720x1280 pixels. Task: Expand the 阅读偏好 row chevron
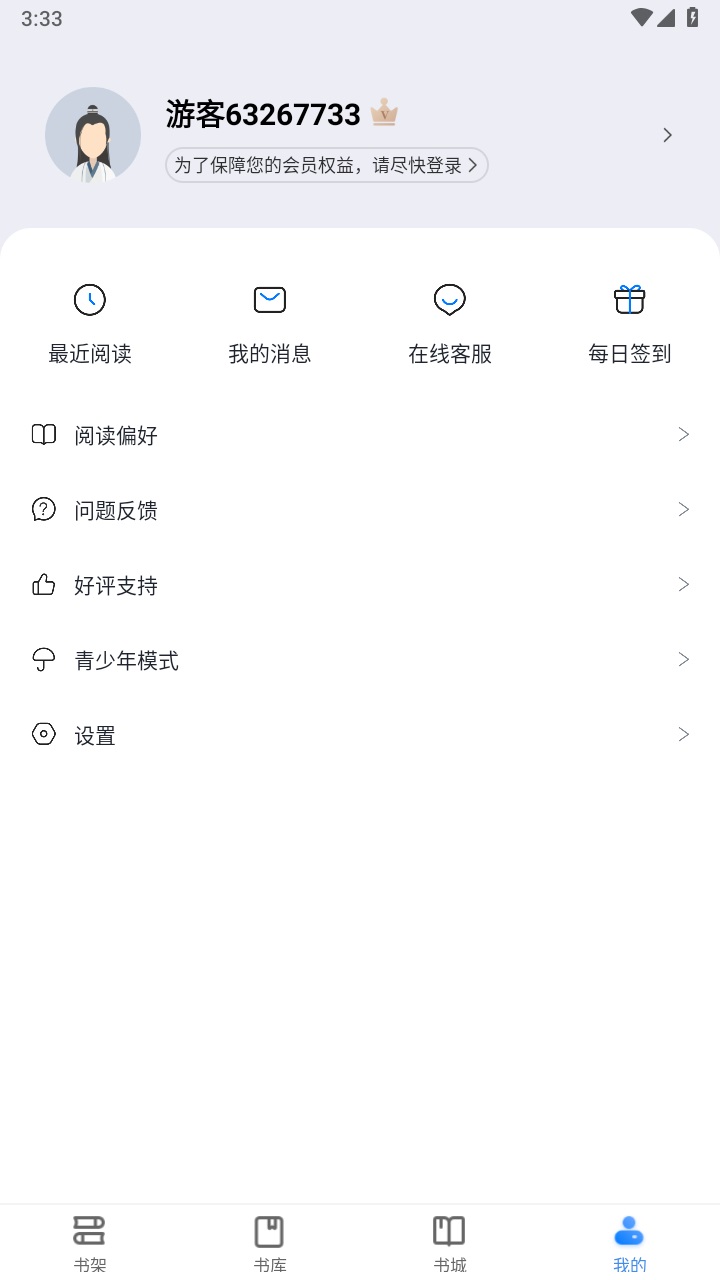click(684, 434)
